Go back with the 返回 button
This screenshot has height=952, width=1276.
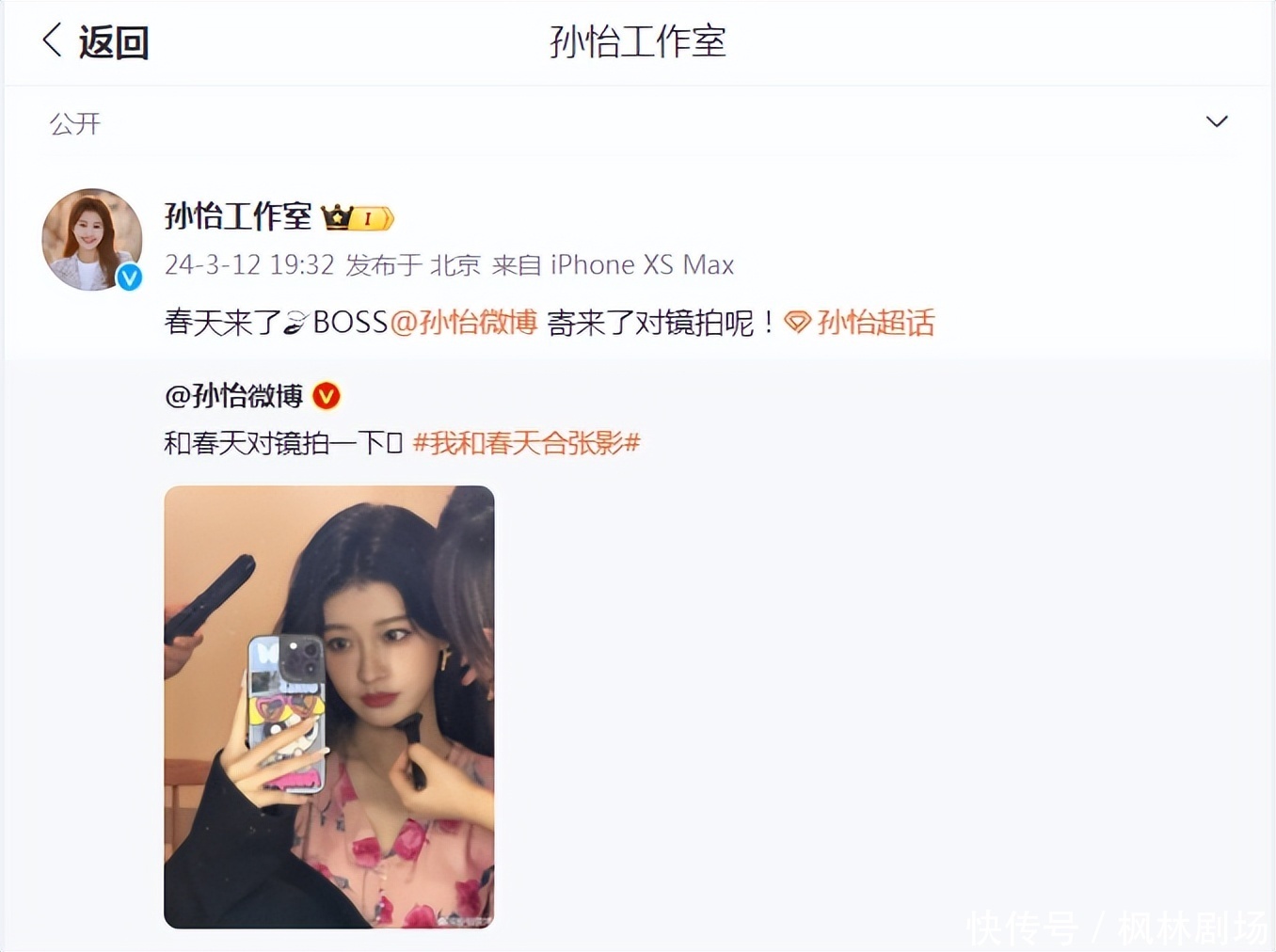(96, 42)
